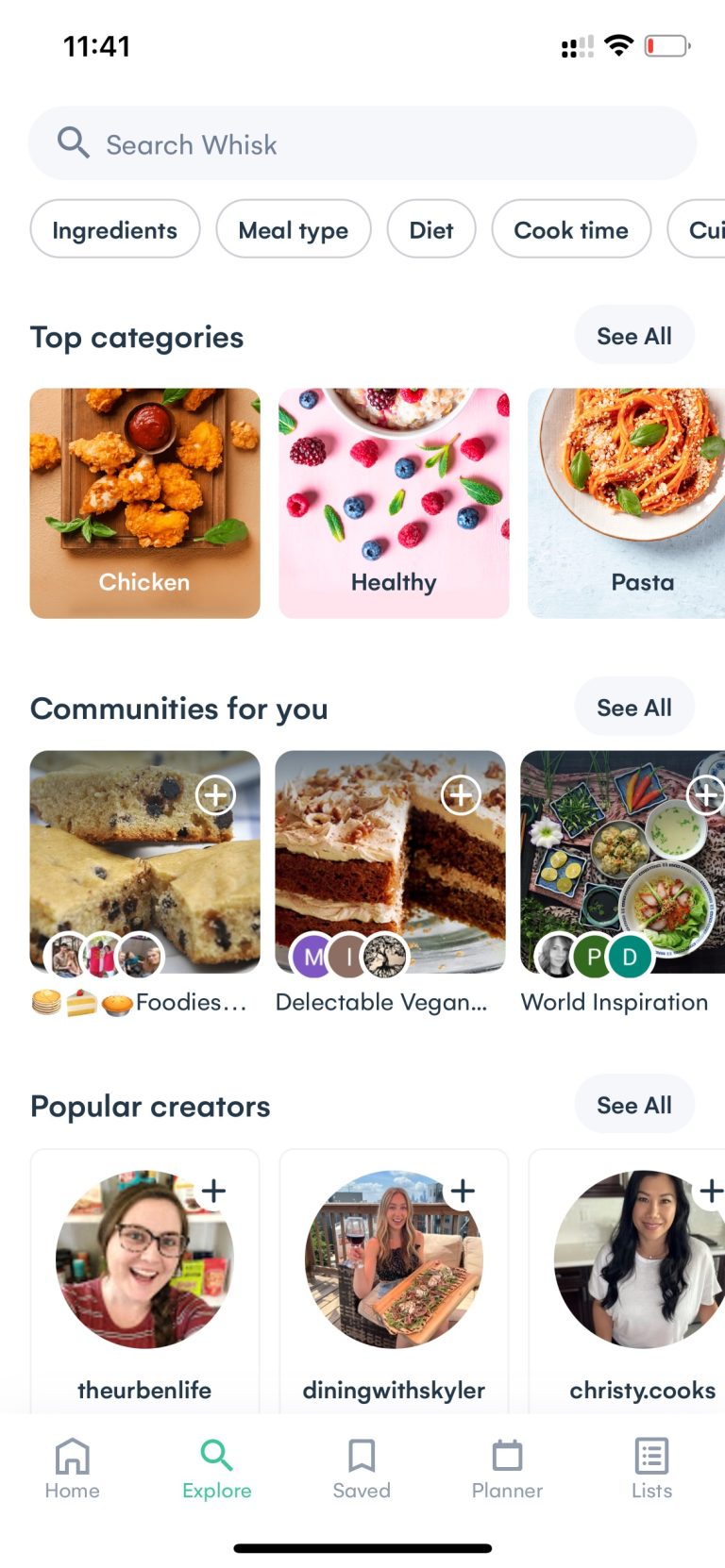The image size is (725, 1568).
Task: Tap the plus icon on World Inspiration
Action: 706,795
